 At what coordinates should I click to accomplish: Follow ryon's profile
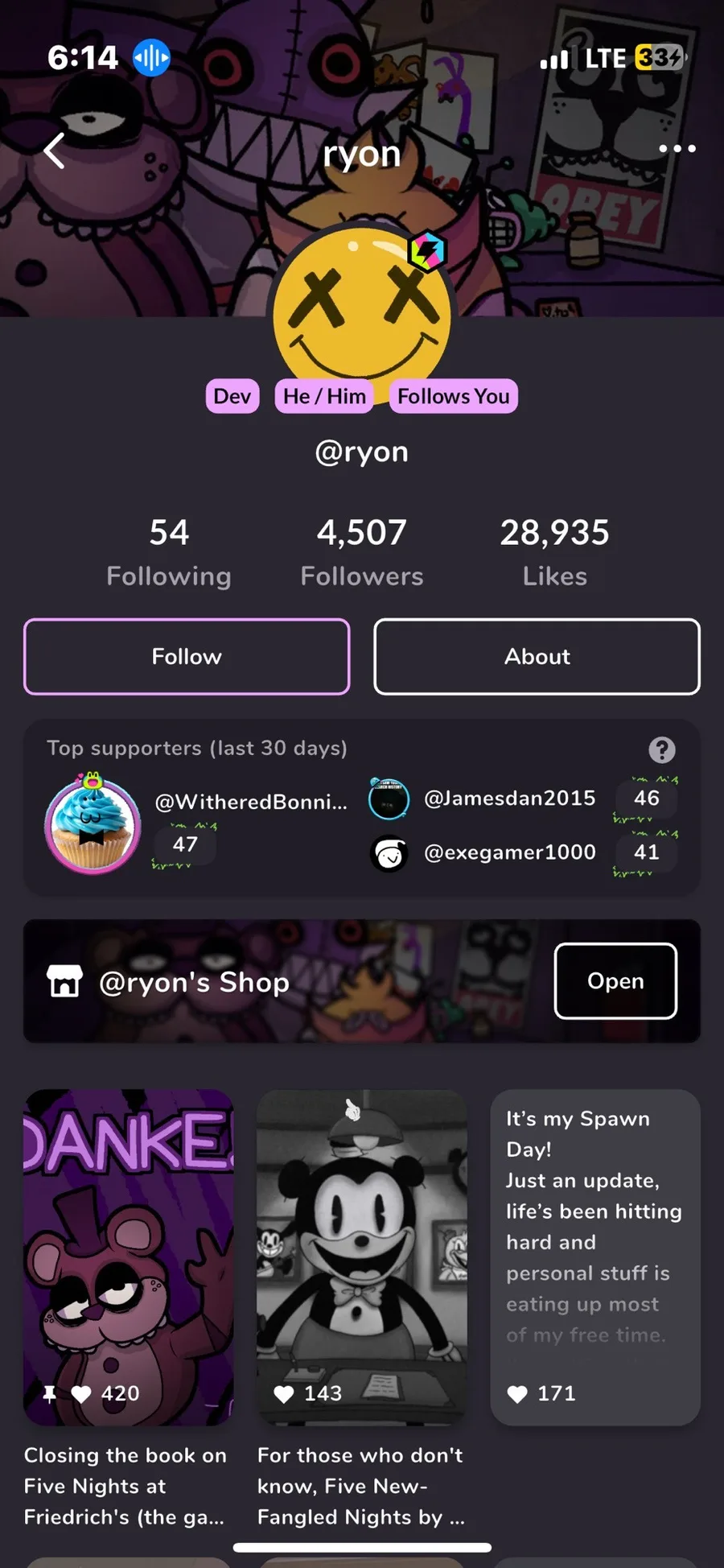click(187, 657)
